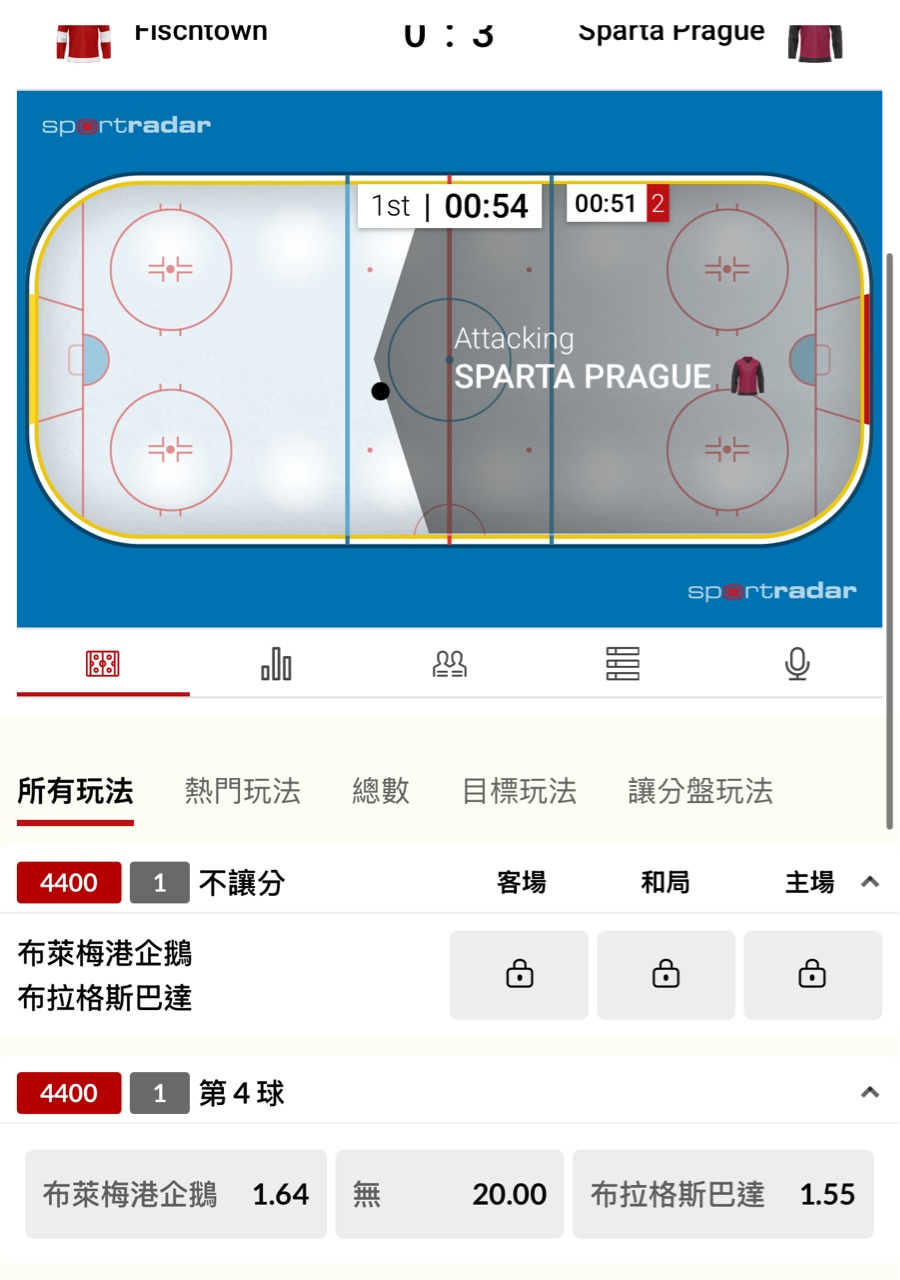Open the standings table tab
This screenshot has width=900, height=1280.
click(x=623, y=663)
